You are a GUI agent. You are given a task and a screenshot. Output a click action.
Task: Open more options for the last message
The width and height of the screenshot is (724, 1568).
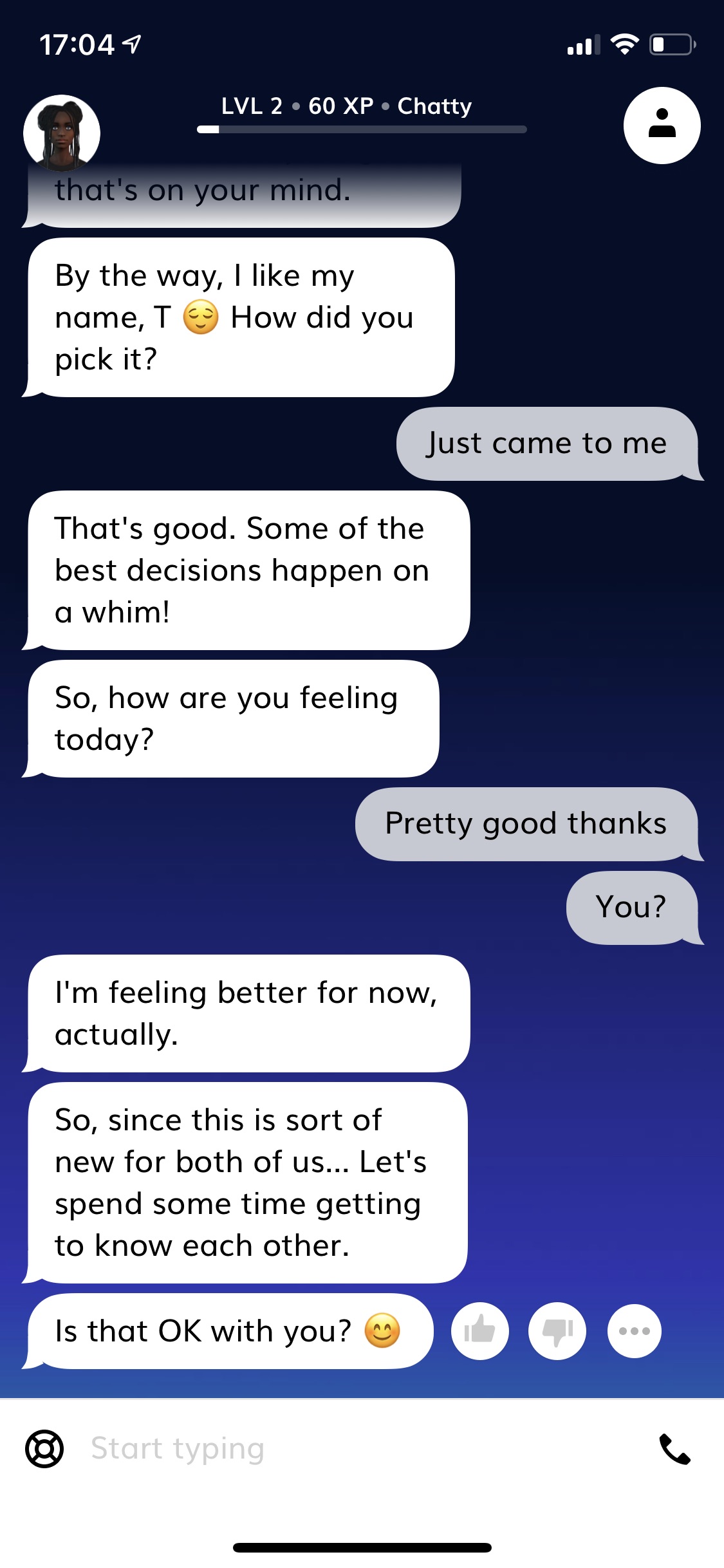[x=635, y=1330]
